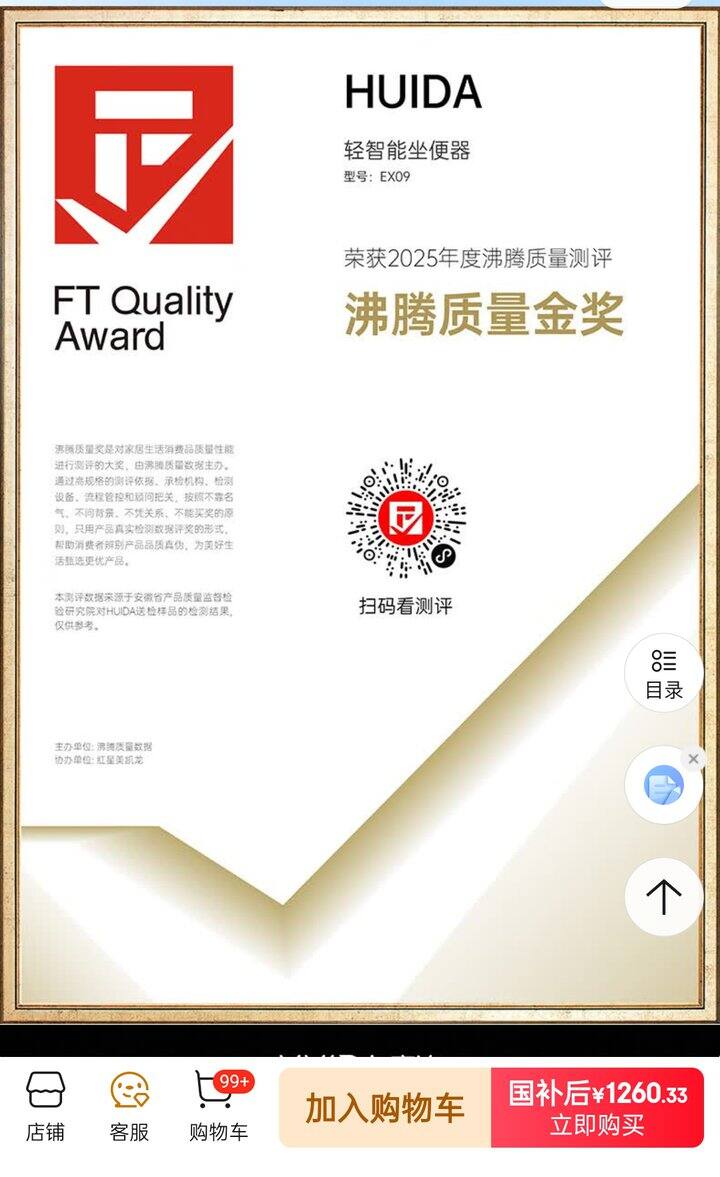Tap 加入购物车 to add item to cart
This screenshot has width=720, height=1177.
click(x=385, y=1108)
